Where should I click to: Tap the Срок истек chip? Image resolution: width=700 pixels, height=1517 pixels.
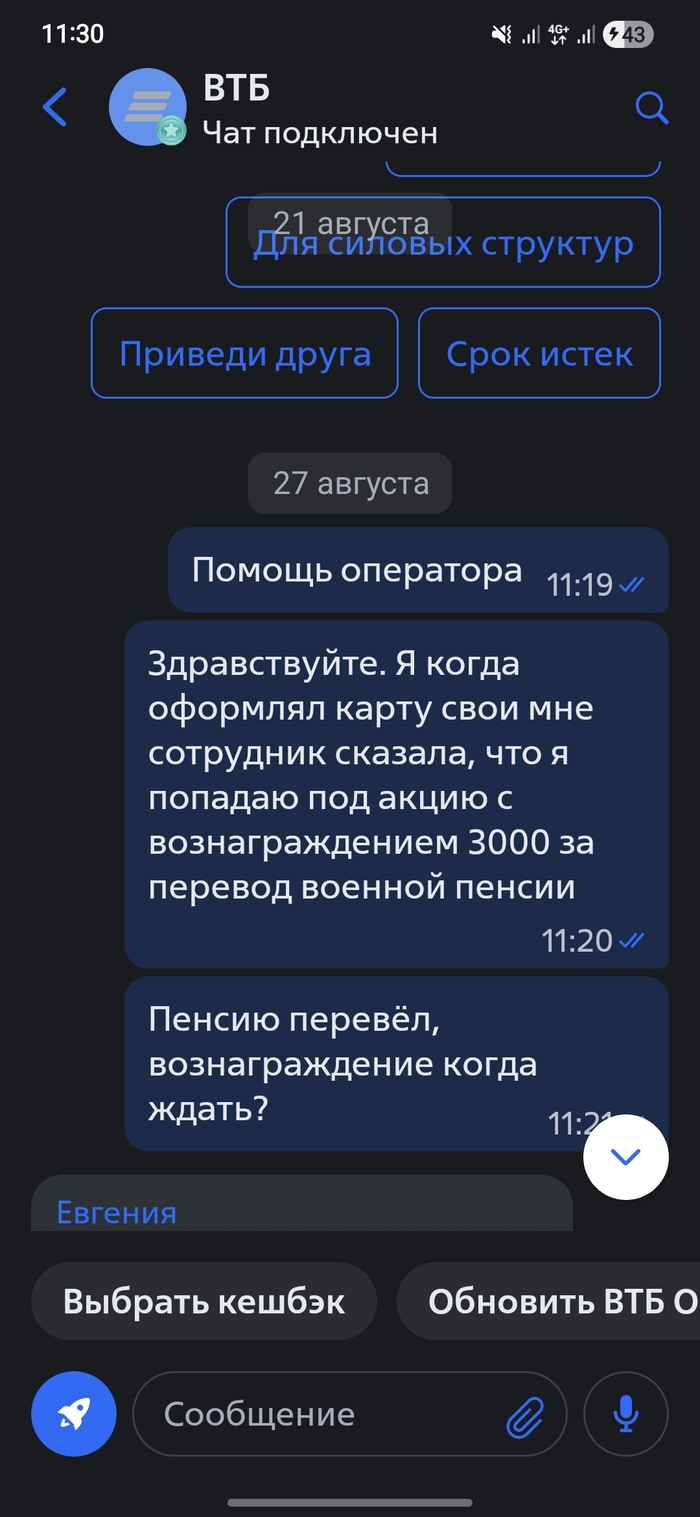click(539, 353)
